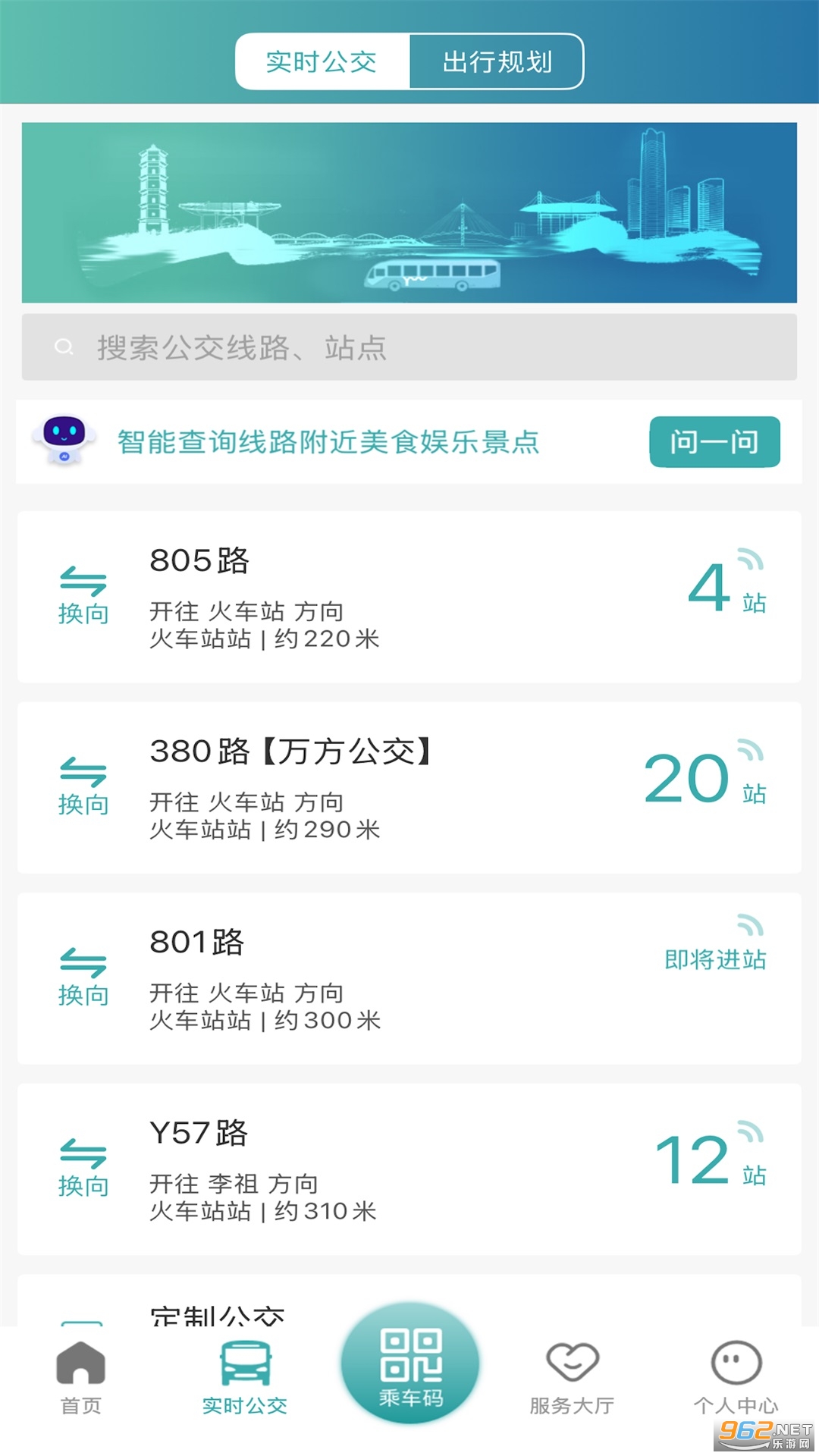The height and width of the screenshot is (1456, 819).
Task: Switch direction of 380路【万方公交】
Action: click(x=83, y=783)
